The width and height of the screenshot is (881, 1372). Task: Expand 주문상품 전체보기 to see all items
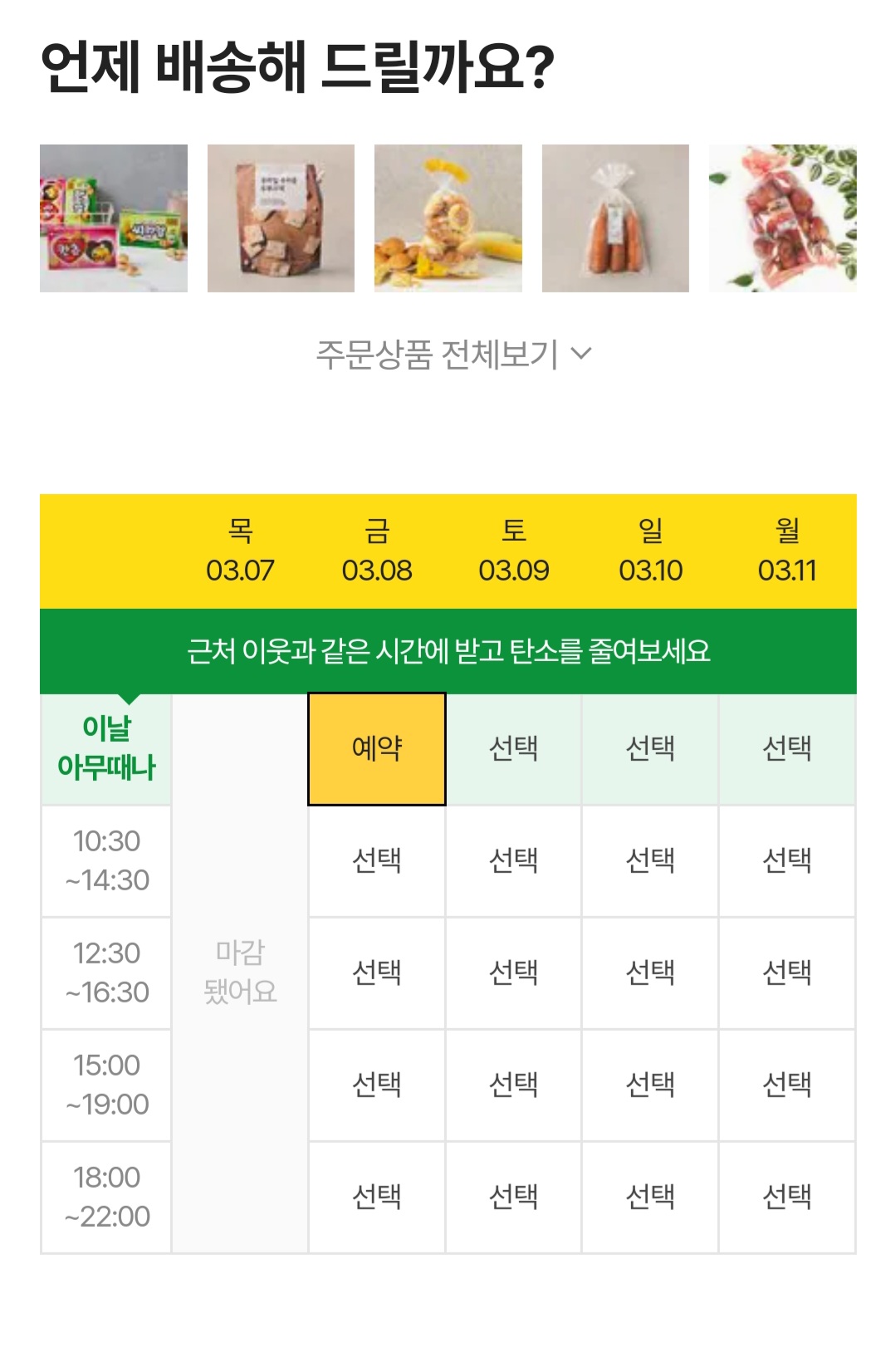453,355
